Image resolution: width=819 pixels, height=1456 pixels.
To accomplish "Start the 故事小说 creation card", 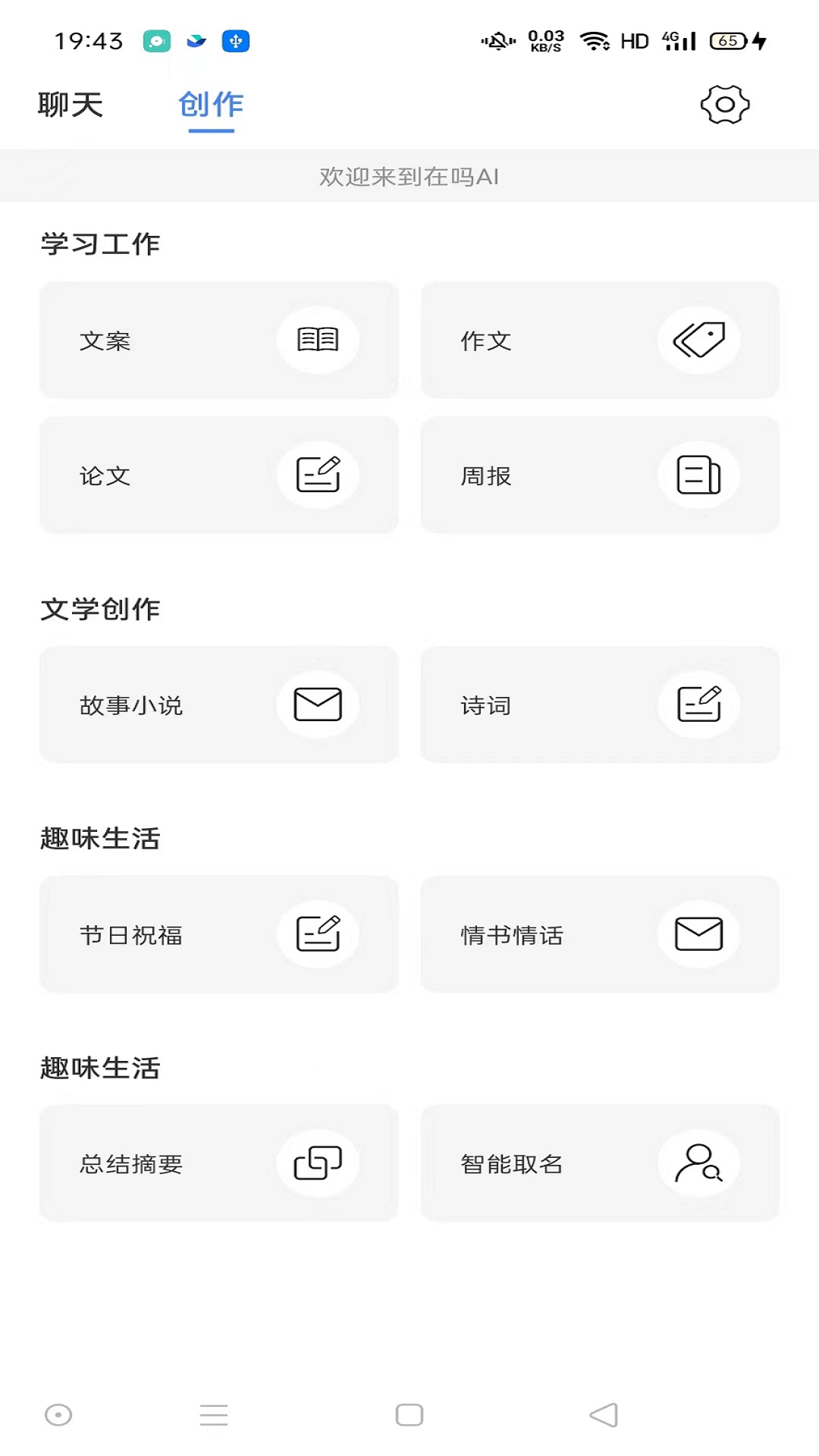I will (x=218, y=705).
